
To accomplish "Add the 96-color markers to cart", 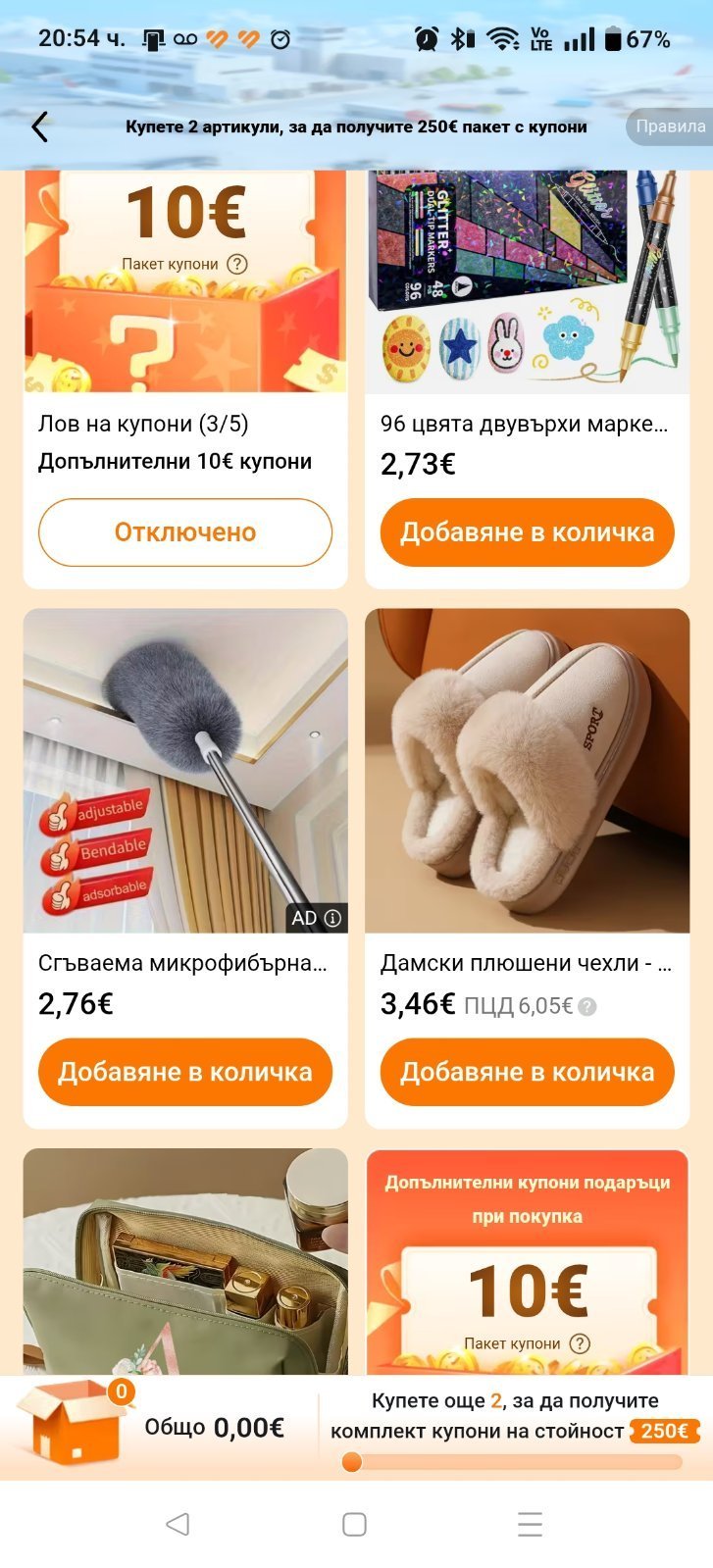I will tap(527, 532).
